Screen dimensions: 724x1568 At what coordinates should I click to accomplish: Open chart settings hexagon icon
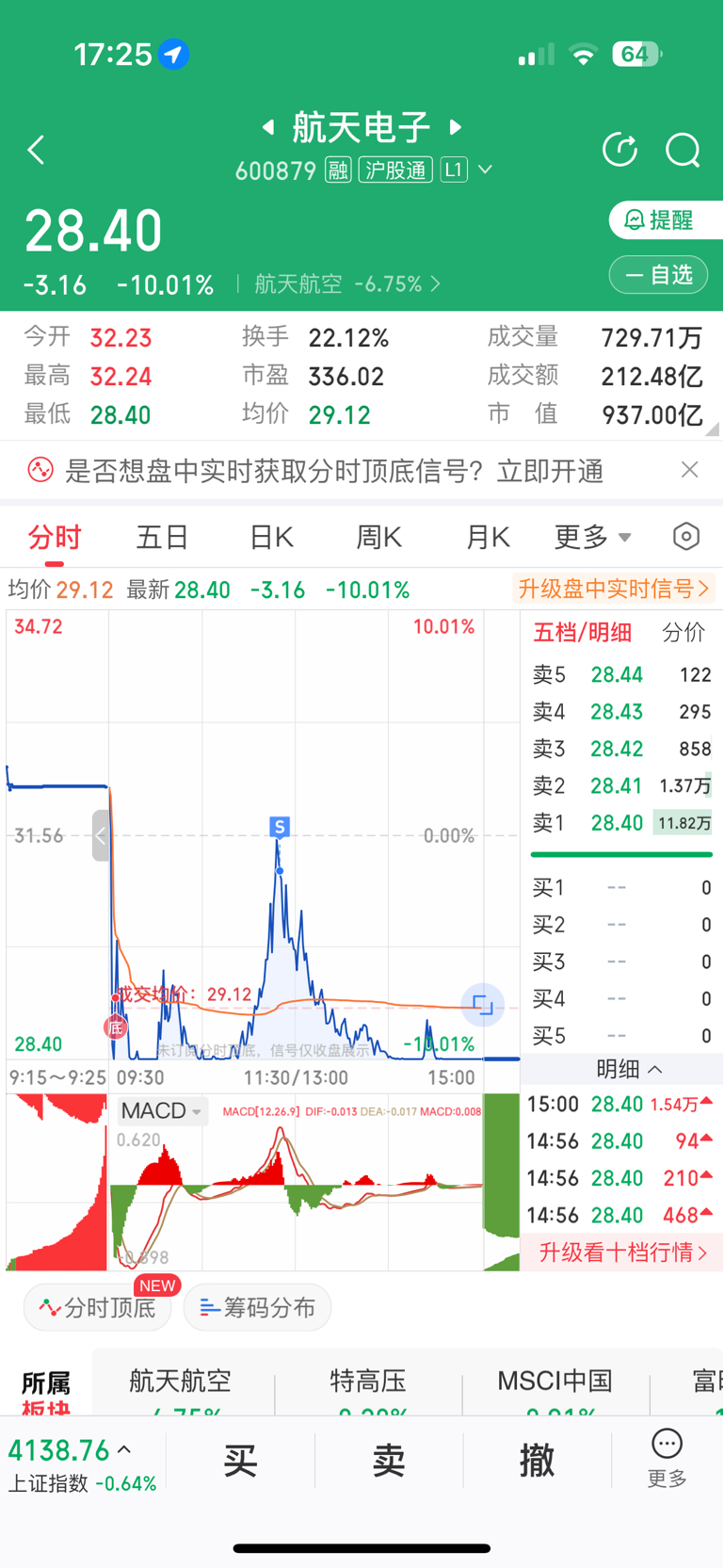(x=686, y=537)
